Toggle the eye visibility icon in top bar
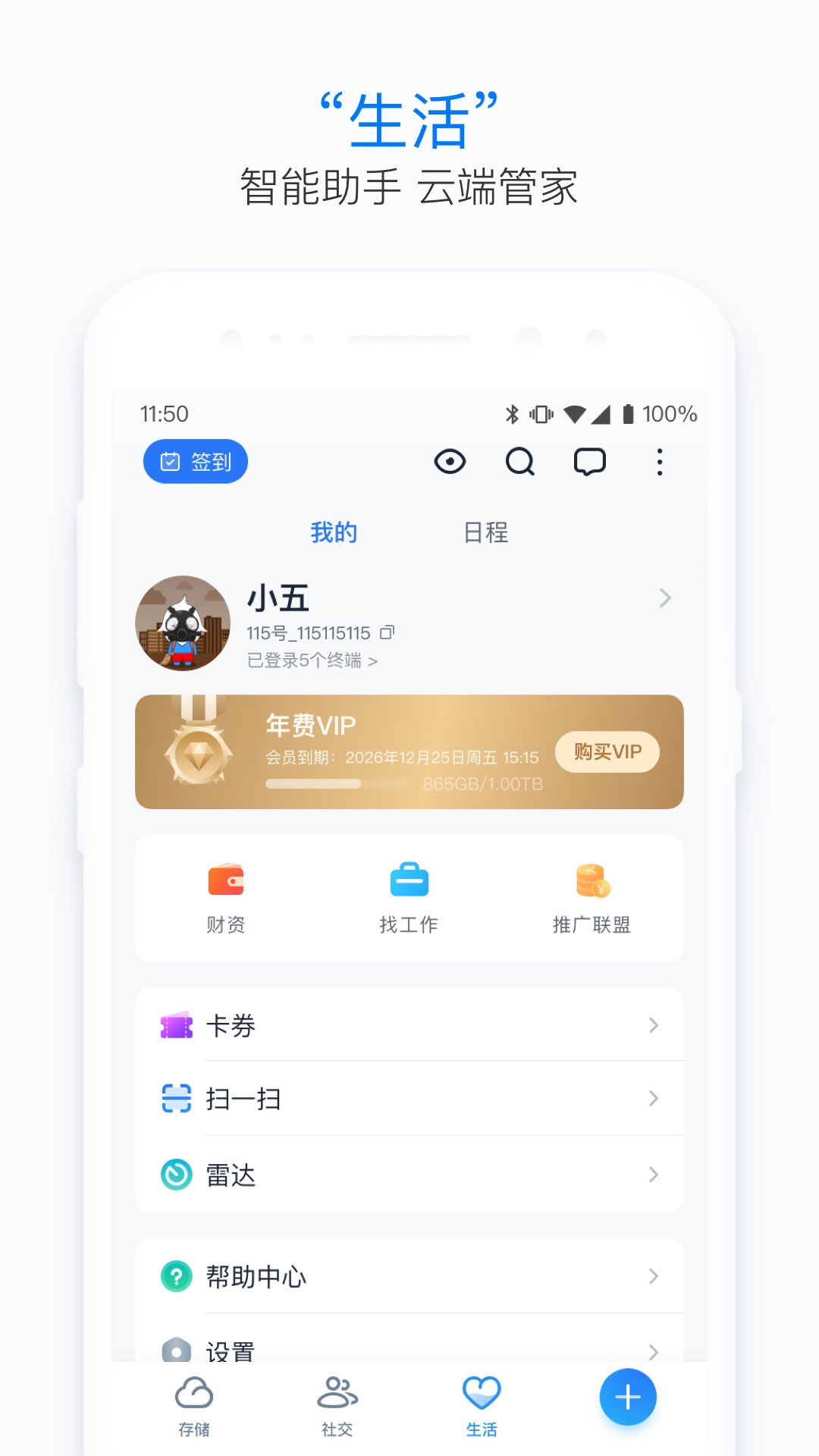The height and width of the screenshot is (1456, 819). point(450,462)
